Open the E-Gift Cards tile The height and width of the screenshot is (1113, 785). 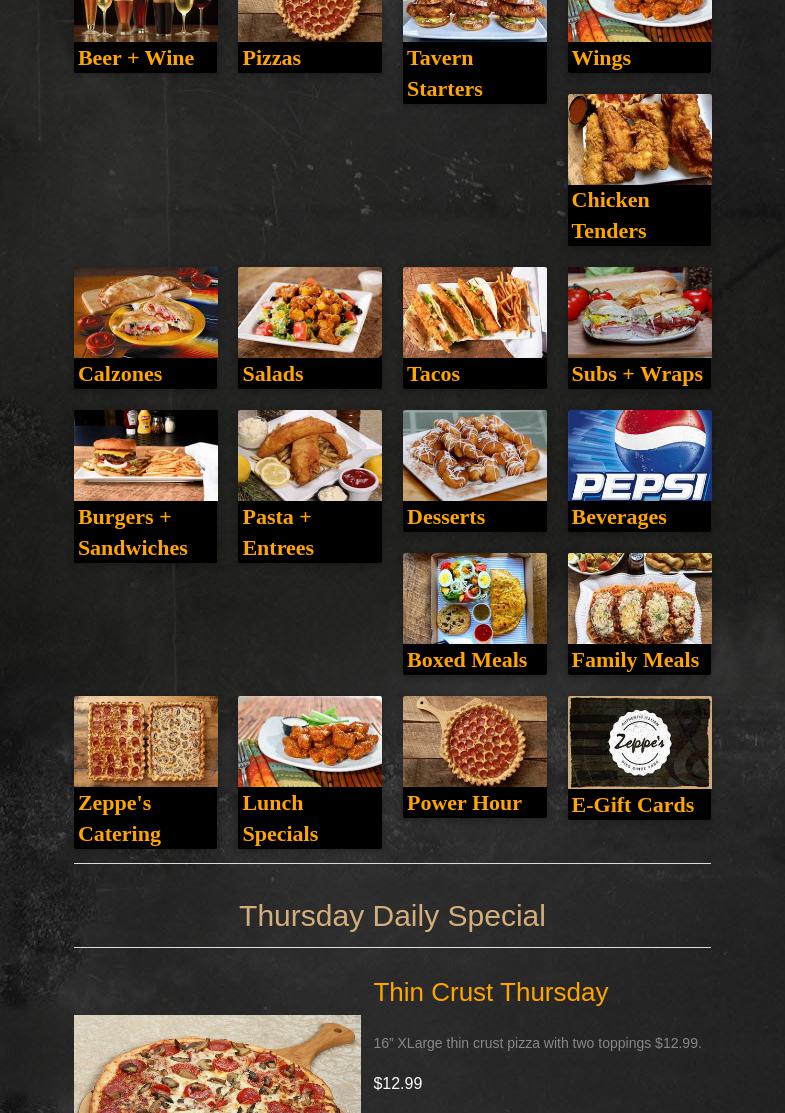(x=639, y=758)
